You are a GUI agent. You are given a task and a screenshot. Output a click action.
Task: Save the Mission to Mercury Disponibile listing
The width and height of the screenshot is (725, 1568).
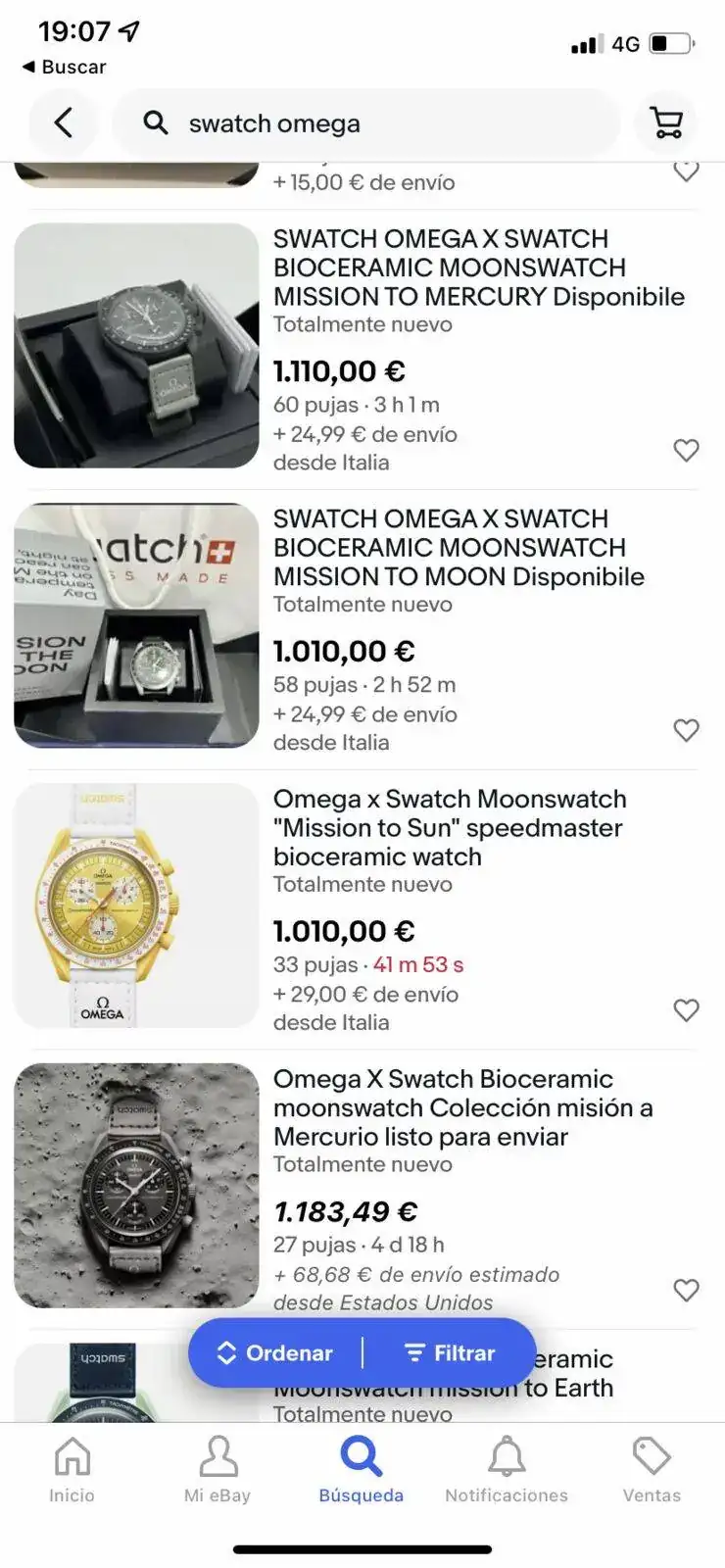click(x=686, y=450)
